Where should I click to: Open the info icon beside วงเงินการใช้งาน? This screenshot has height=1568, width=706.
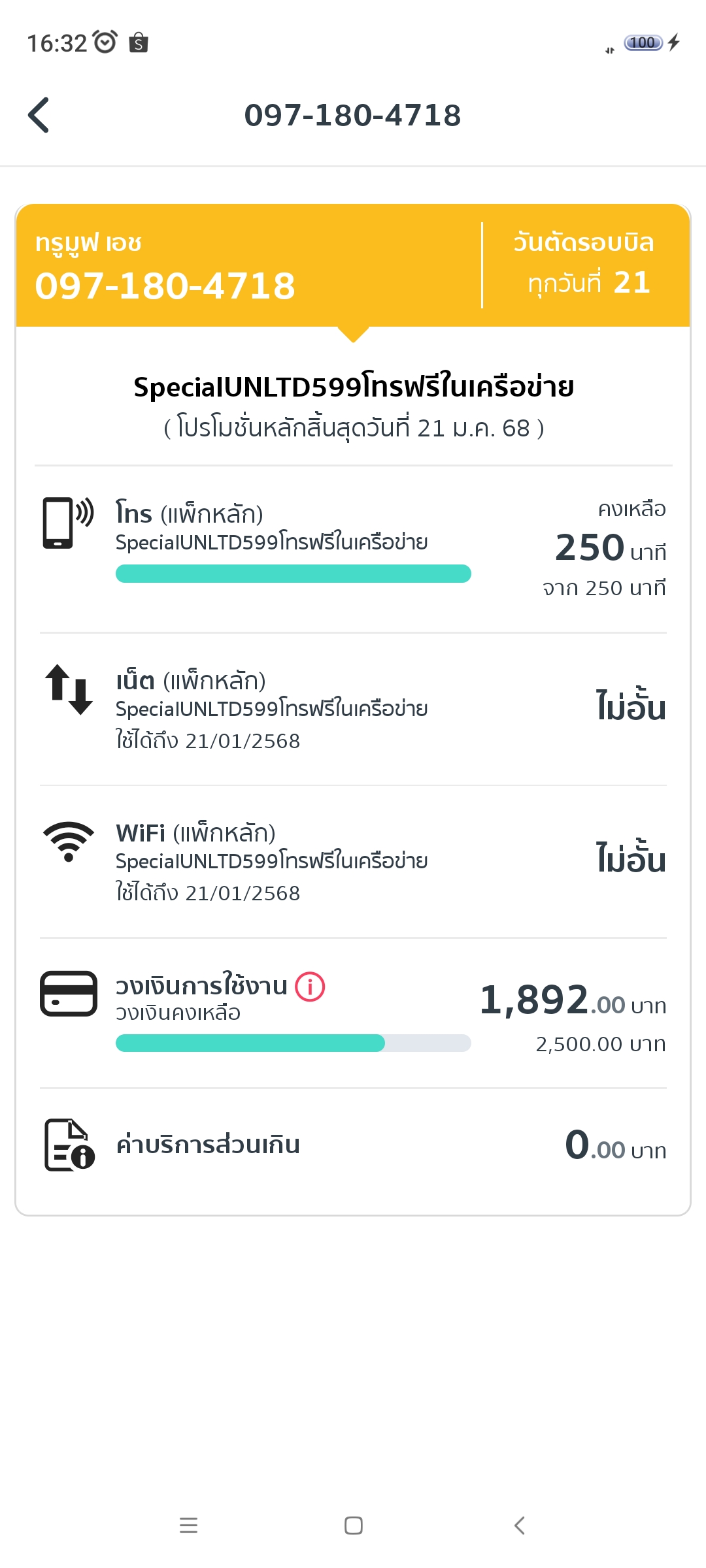[x=310, y=987]
